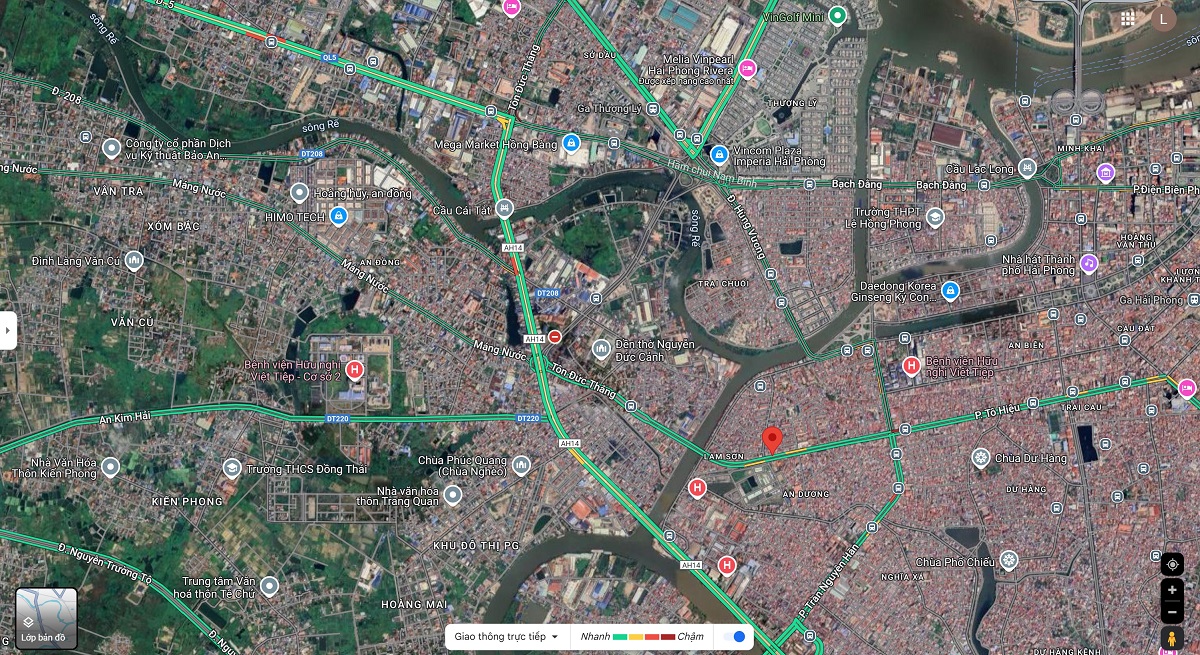
Task: Select Bệnh viện Hữu nghị Việt Tiệp marker
Action: [911, 366]
